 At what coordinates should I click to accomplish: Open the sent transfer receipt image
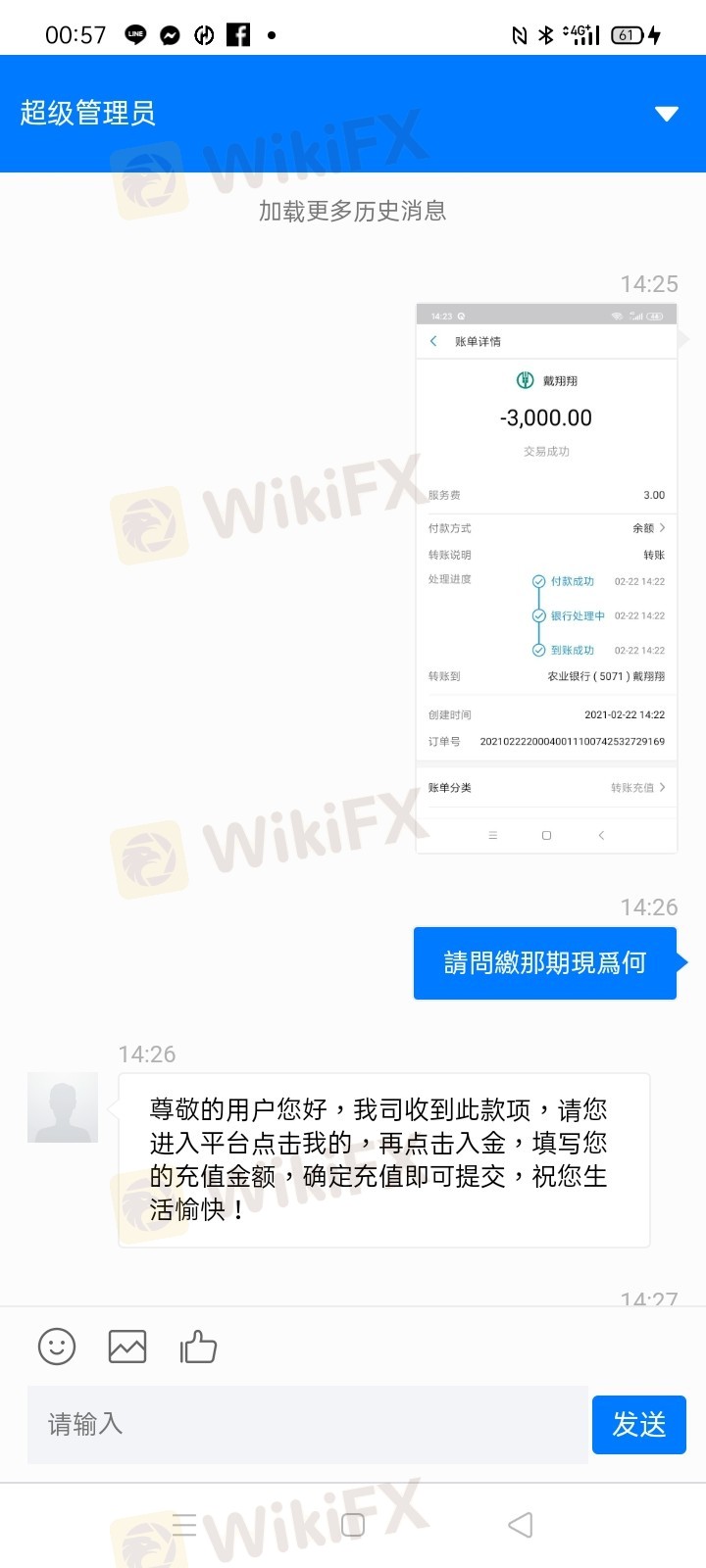point(546,578)
